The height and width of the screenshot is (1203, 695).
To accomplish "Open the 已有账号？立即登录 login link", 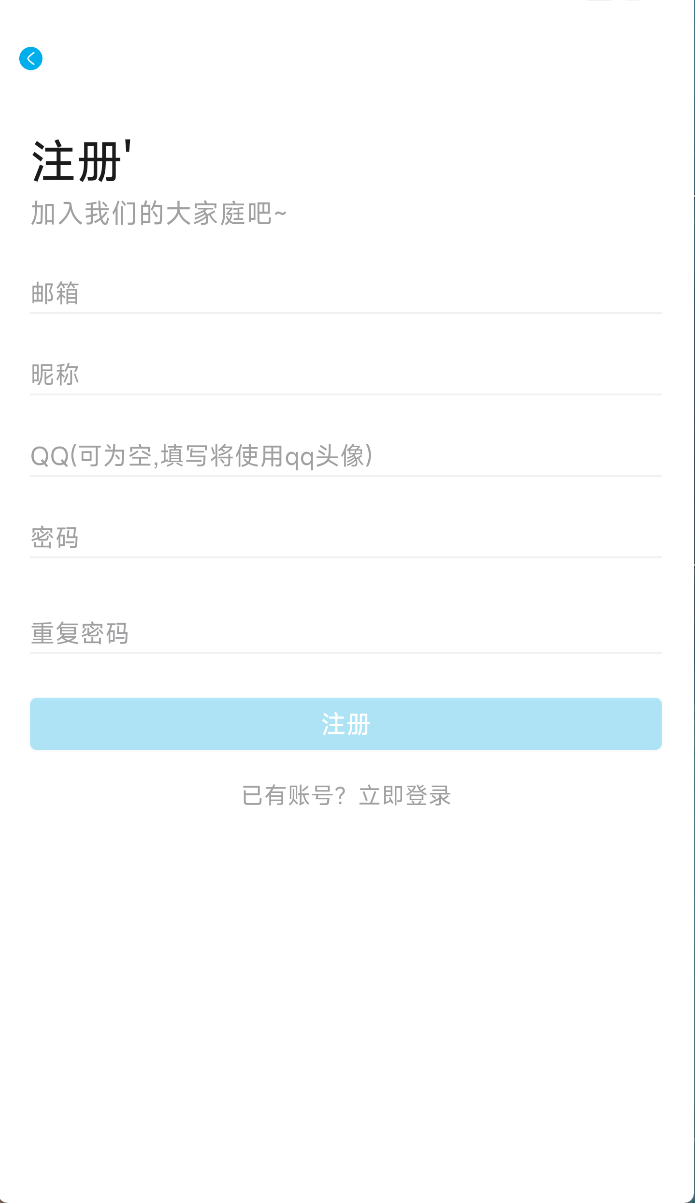I will [x=346, y=796].
